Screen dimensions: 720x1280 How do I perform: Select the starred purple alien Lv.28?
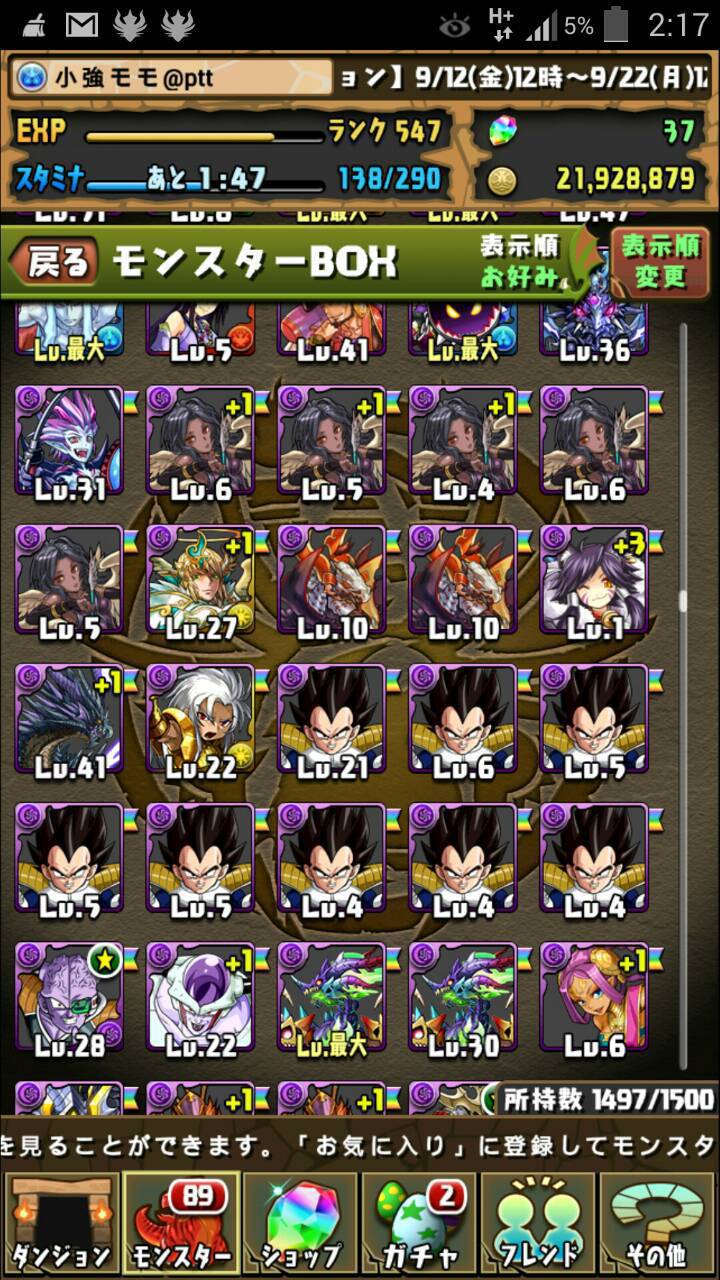70,998
